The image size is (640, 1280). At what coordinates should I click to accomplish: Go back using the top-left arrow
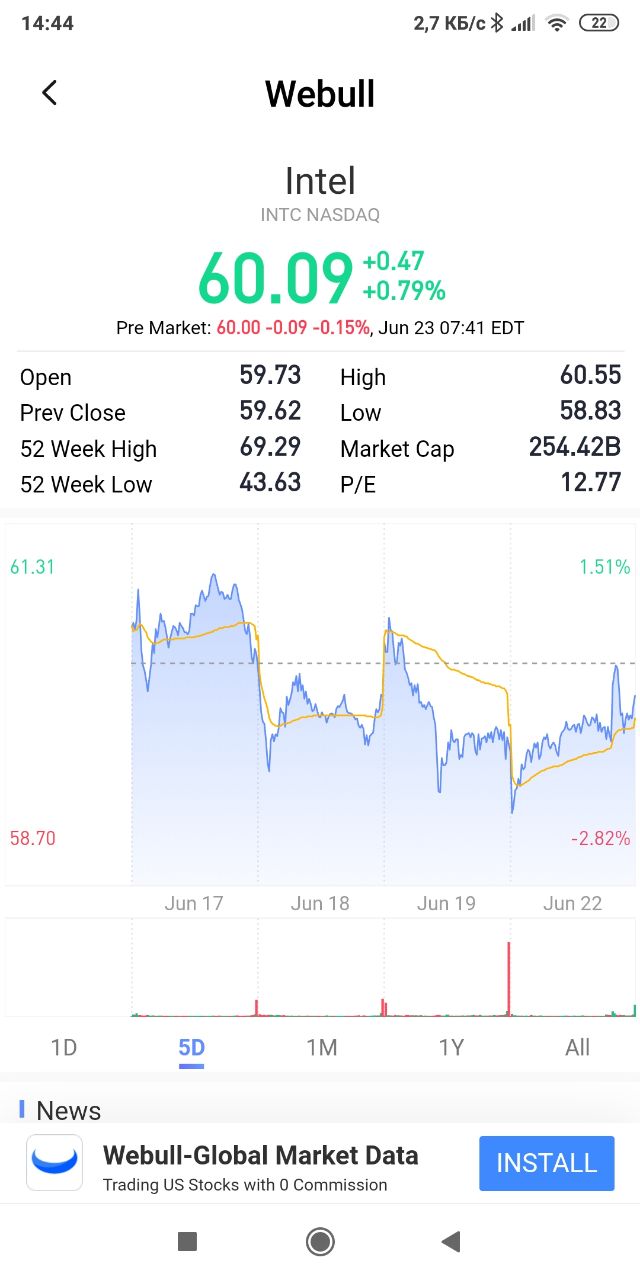click(49, 93)
